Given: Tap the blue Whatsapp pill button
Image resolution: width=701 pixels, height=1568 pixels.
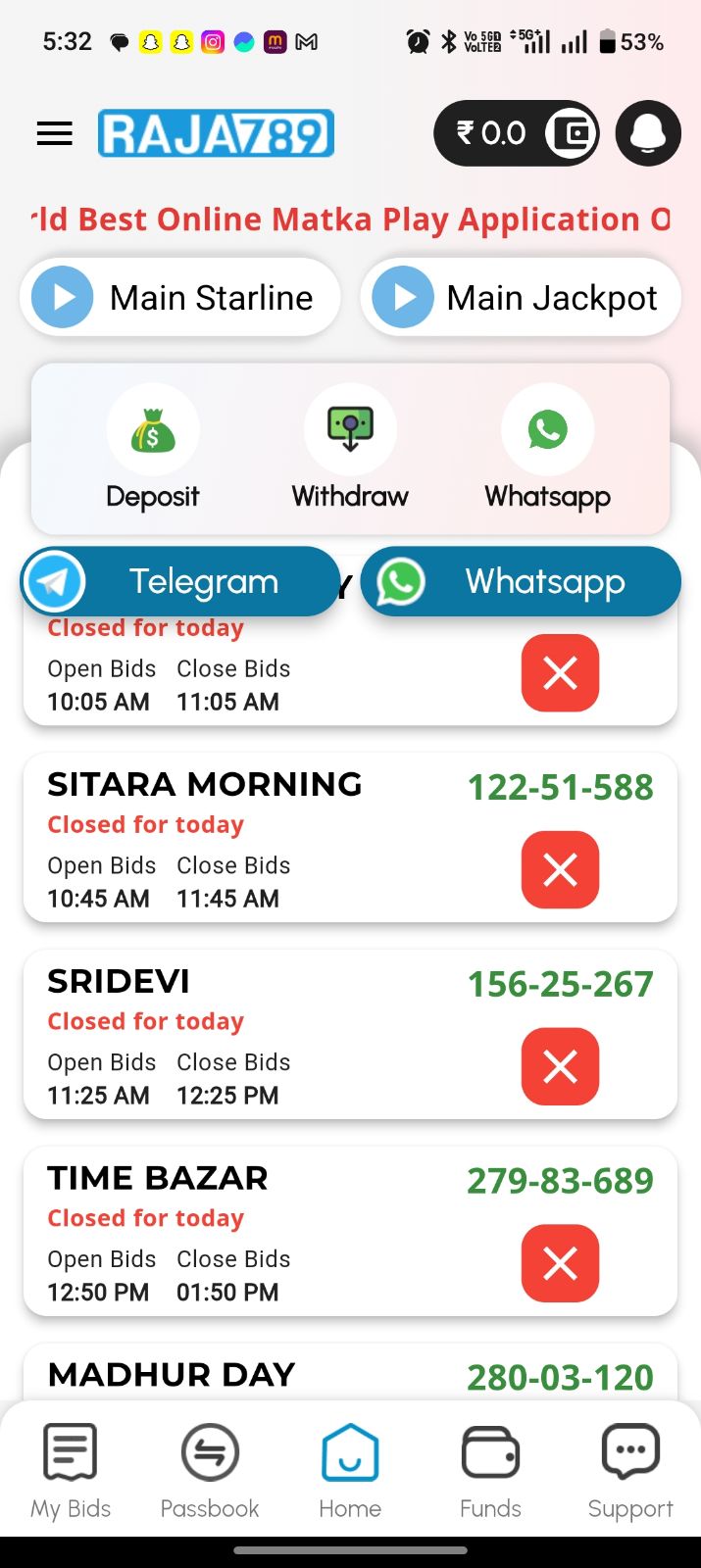Looking at the screenshot, I should 521,581.
